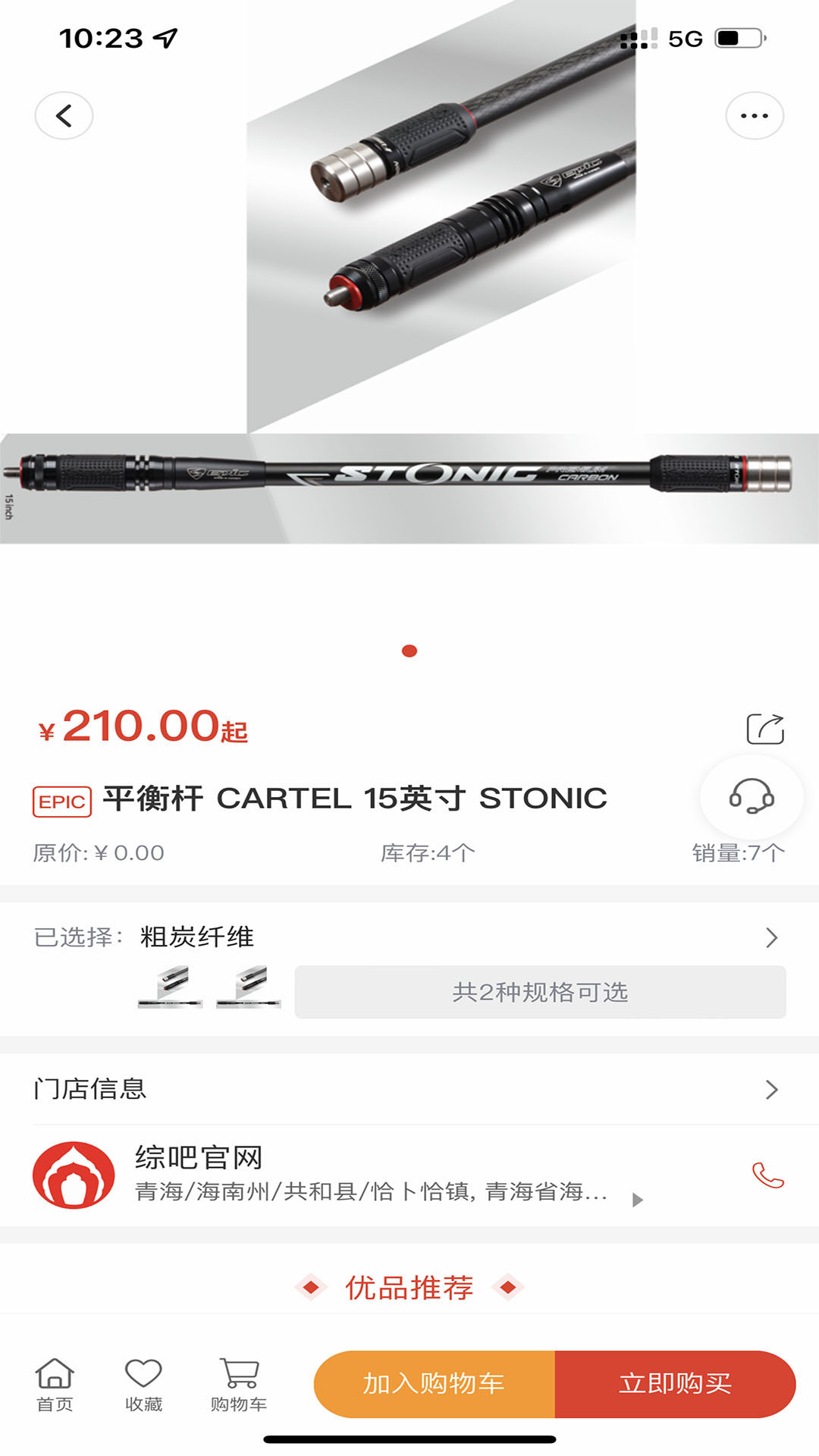Open 门店信息 store details
This screenshot has height=1456, width=819.
[x=409, y=1089]
